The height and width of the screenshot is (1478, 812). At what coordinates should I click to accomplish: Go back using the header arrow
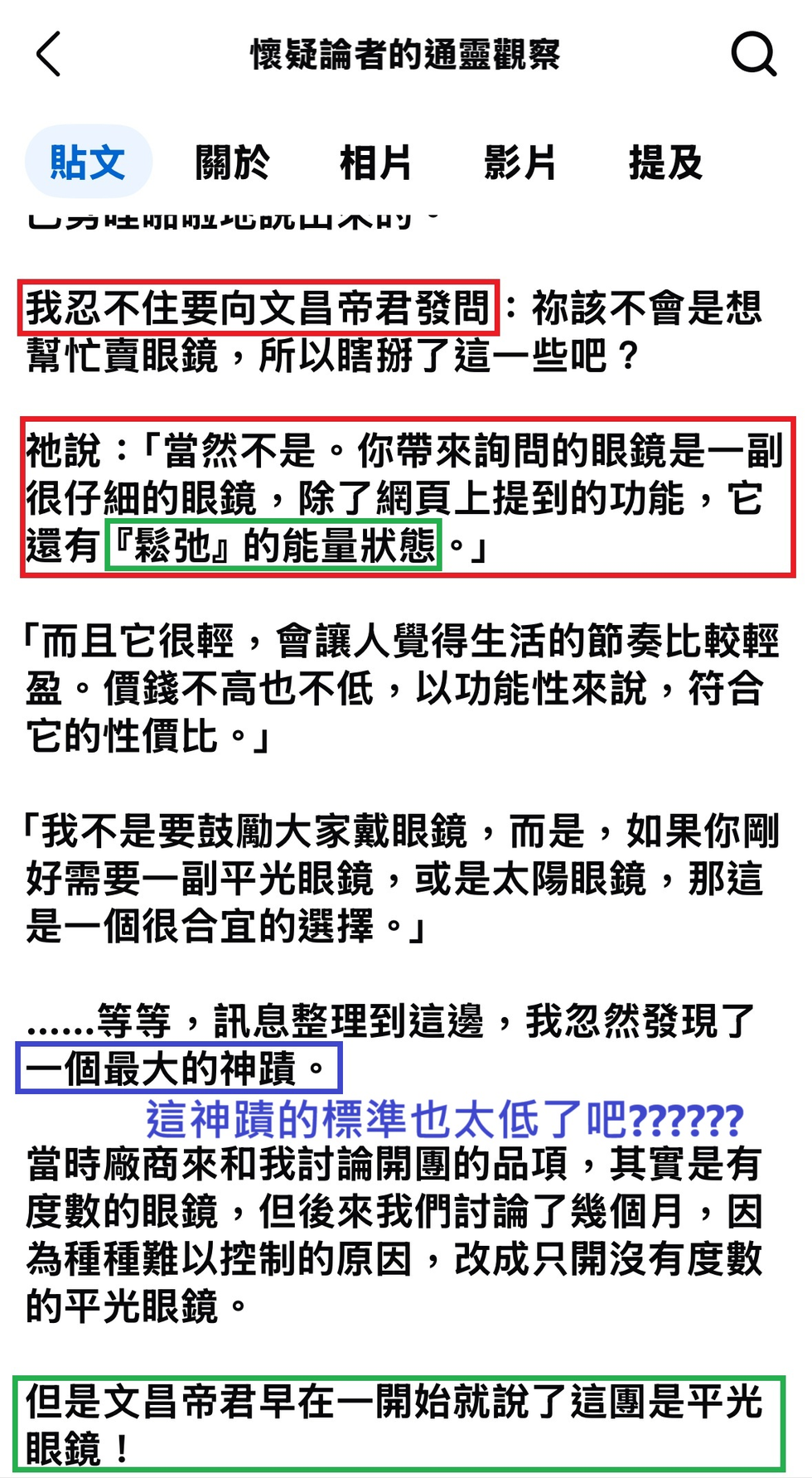[x=50, y=55]
